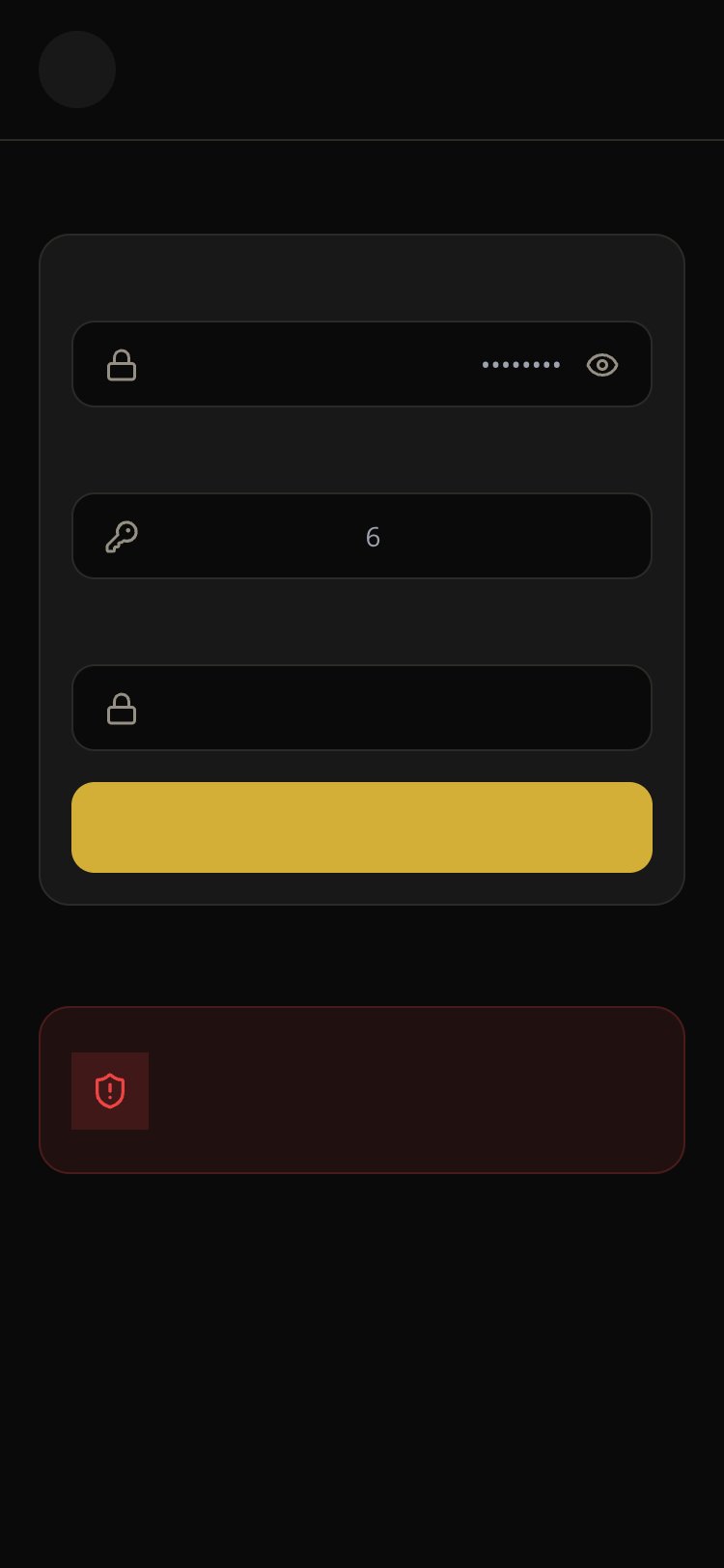
Task: Open the round avatar at top
Action: click(x=77, y=70)
